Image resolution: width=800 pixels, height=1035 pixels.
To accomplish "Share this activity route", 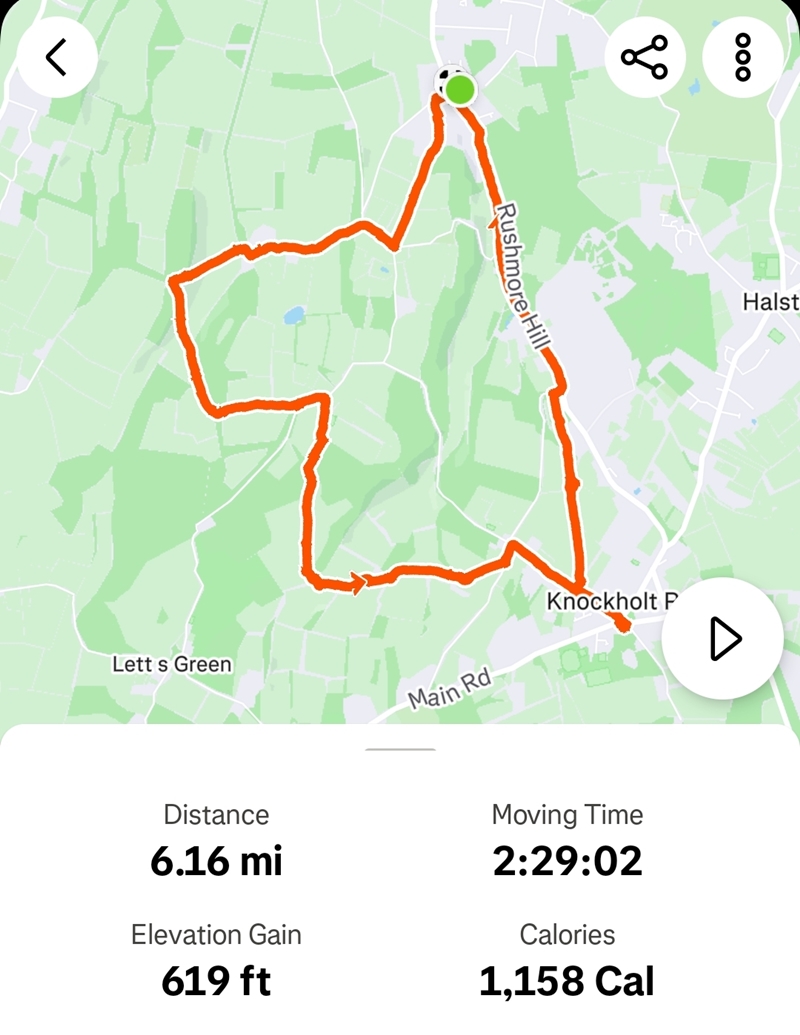I will [x=644, y=57].
